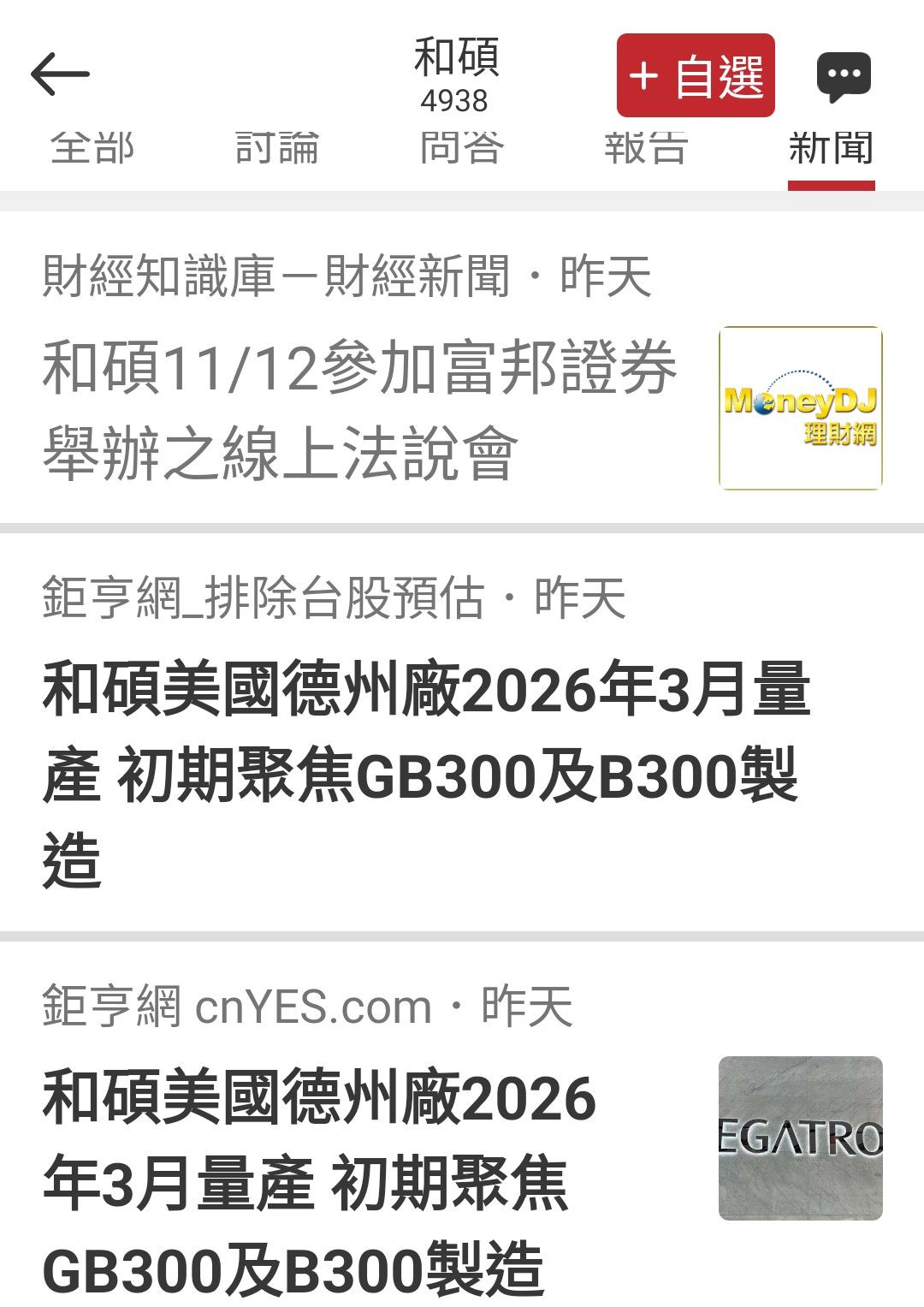Go back using the arrow icon
This screenshot has width=924, height=1307.
click(60, 74)
